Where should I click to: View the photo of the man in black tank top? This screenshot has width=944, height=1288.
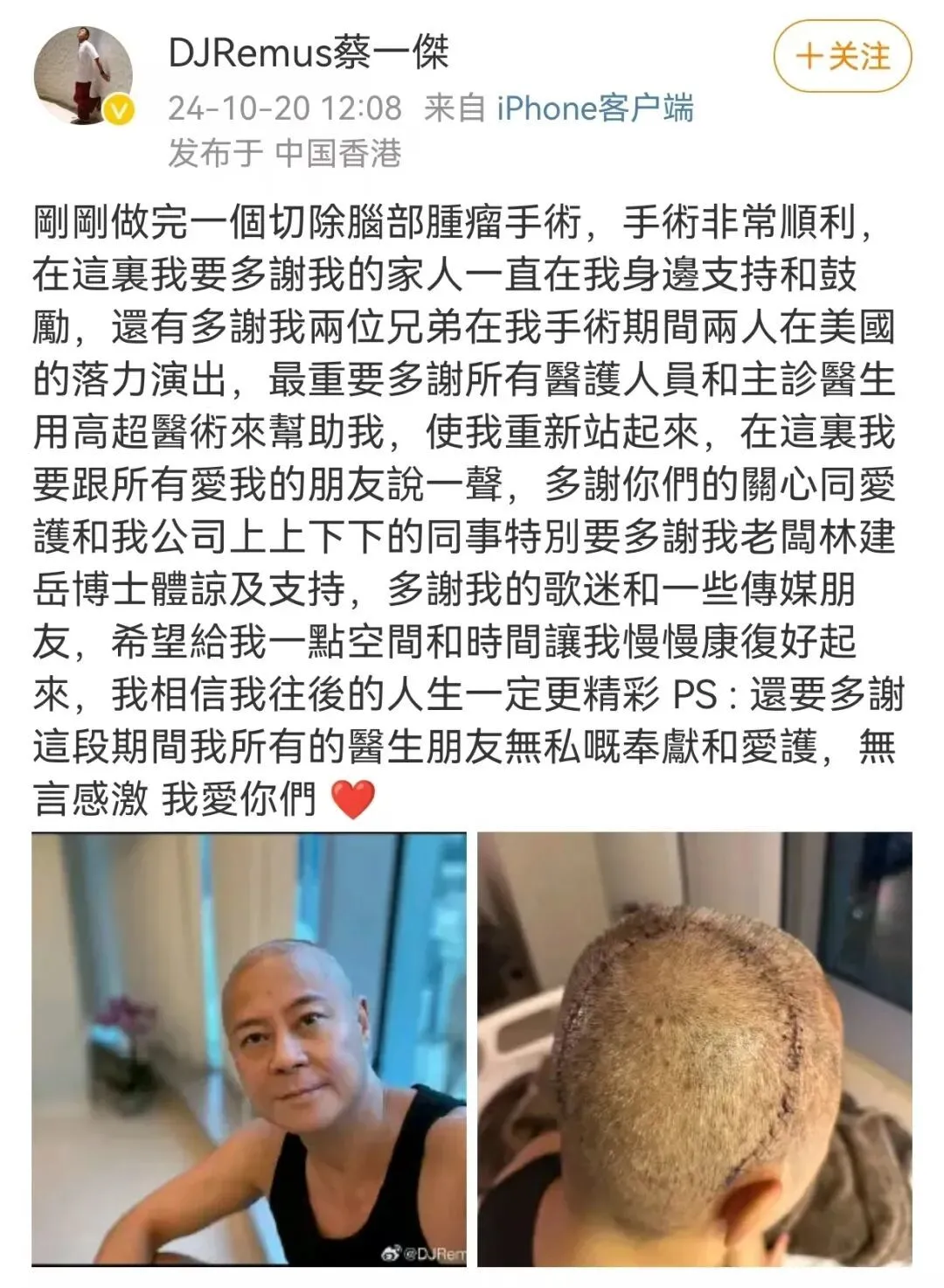coord(249,1048)
